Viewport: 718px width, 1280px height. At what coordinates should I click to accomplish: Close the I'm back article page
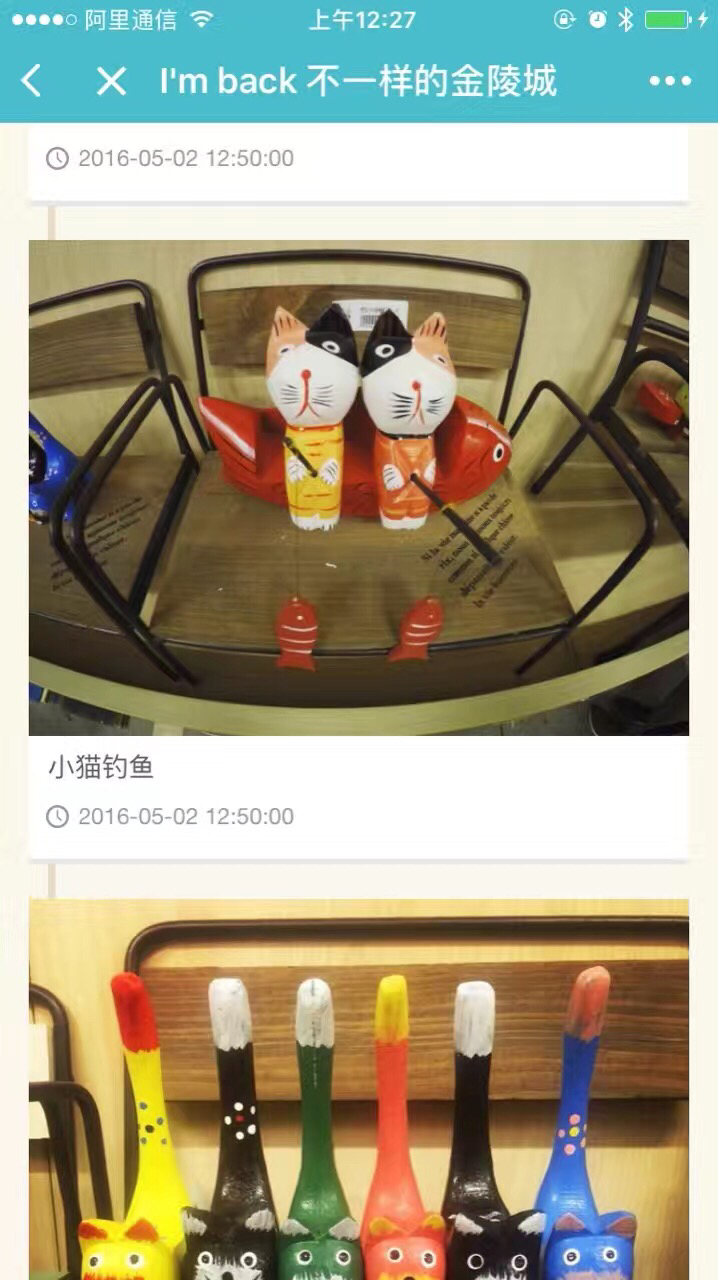[x=110, y=81]
